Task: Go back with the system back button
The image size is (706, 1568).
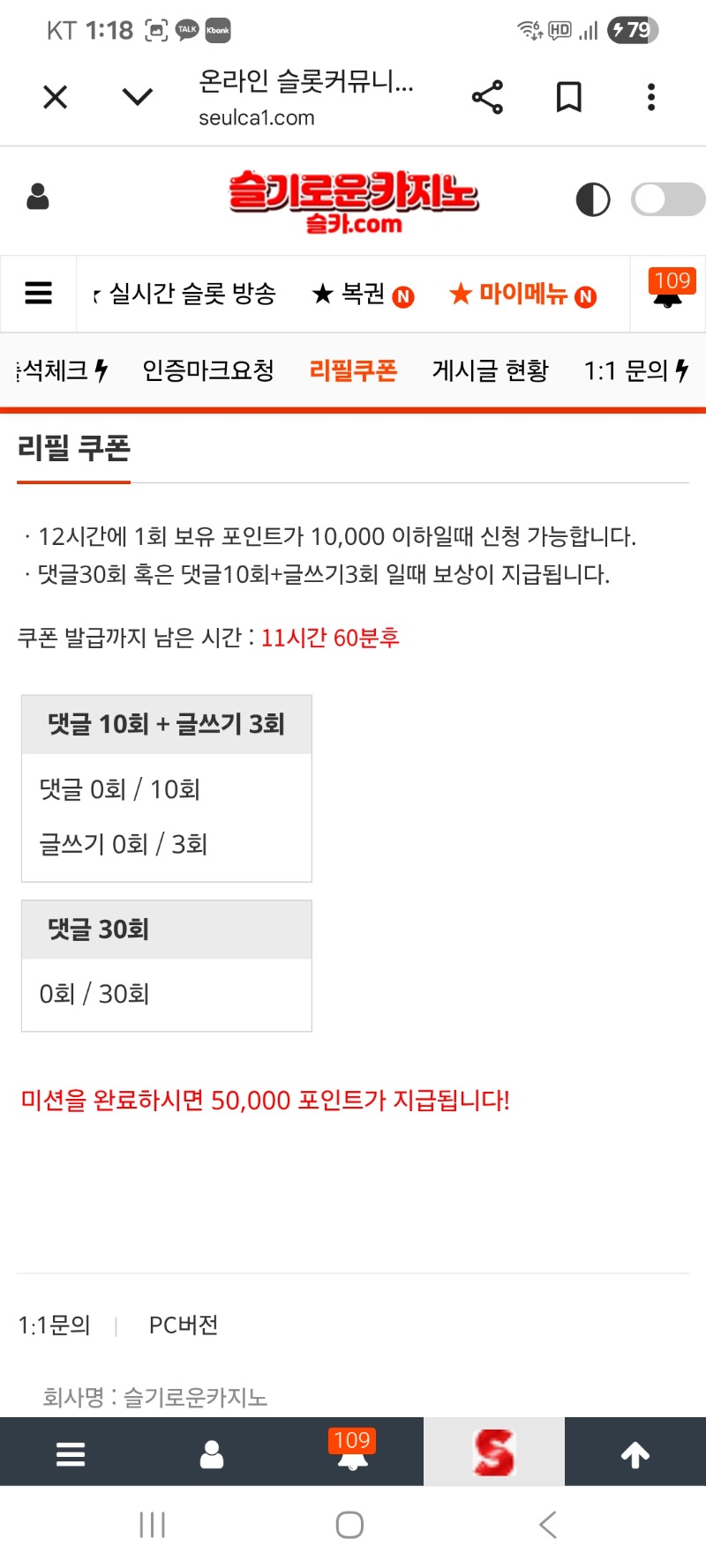Action: click(x=547, y=1524)
